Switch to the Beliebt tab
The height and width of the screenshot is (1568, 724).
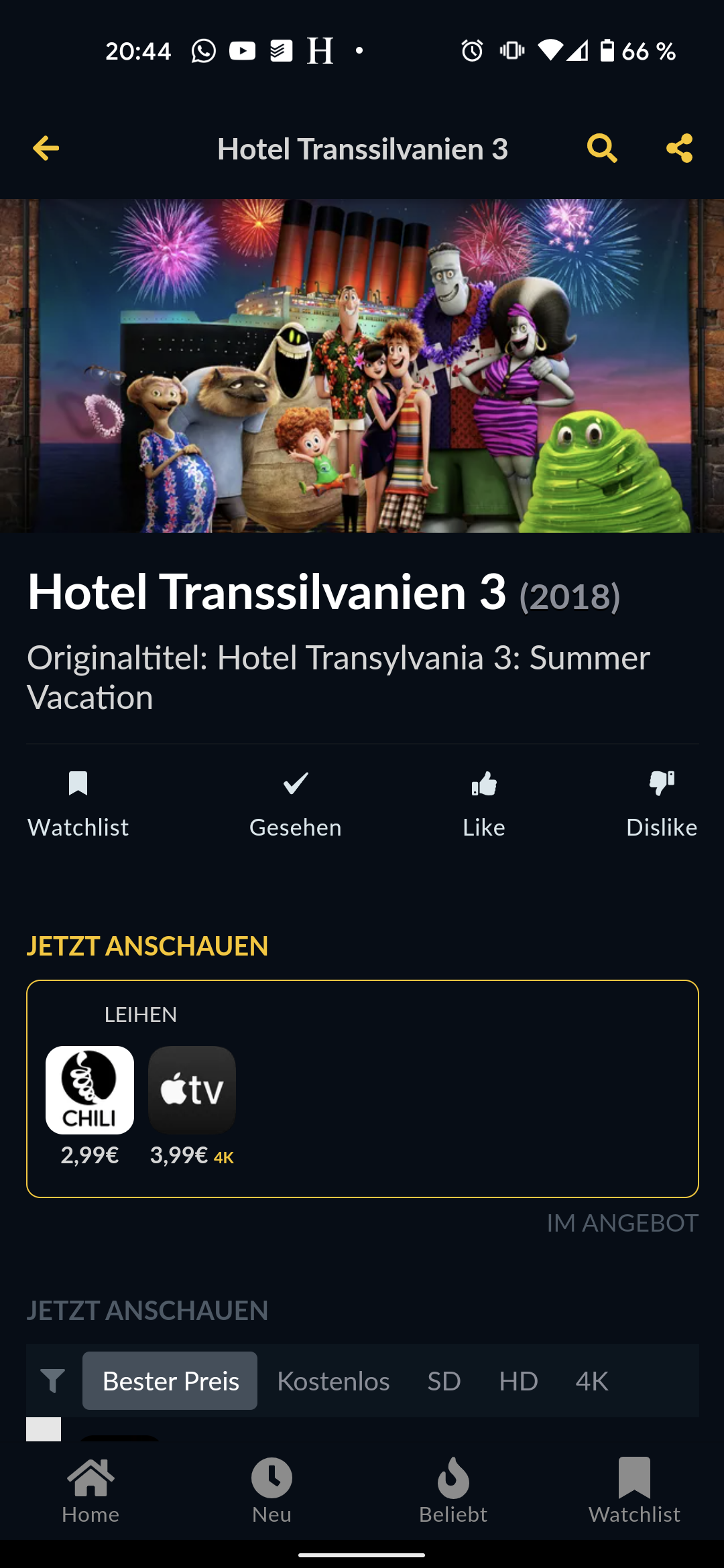(x=453, y=1491)
